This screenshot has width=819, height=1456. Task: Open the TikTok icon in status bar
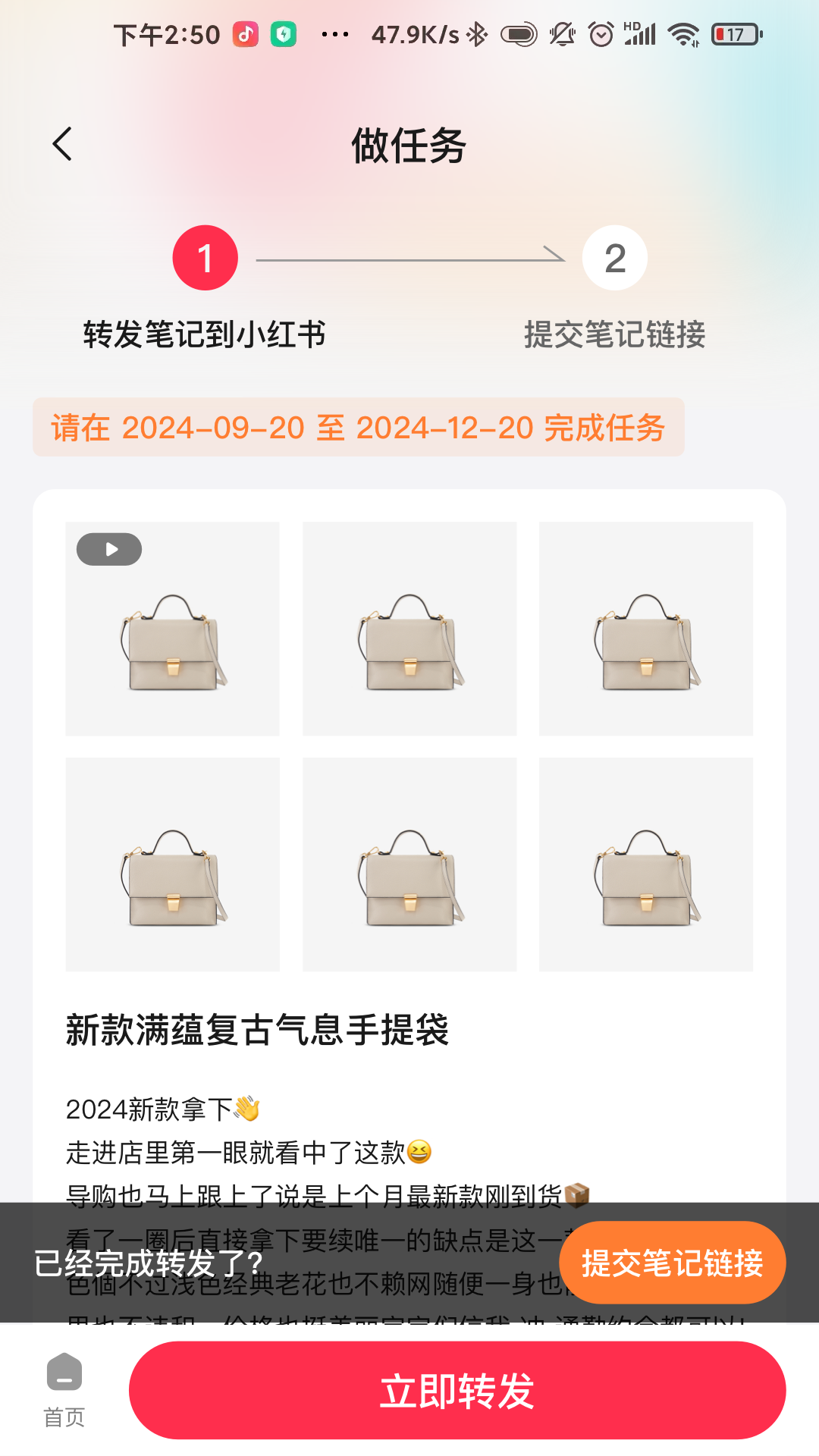[x=244, y=33]
